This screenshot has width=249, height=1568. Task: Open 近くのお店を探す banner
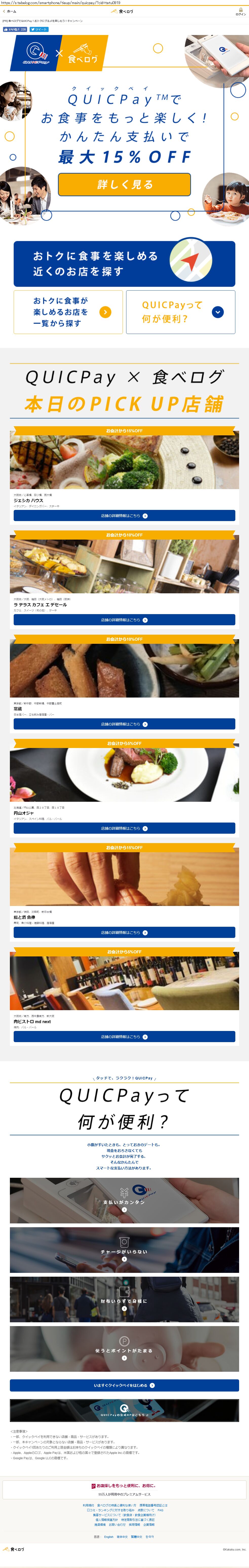pos(124,263)
